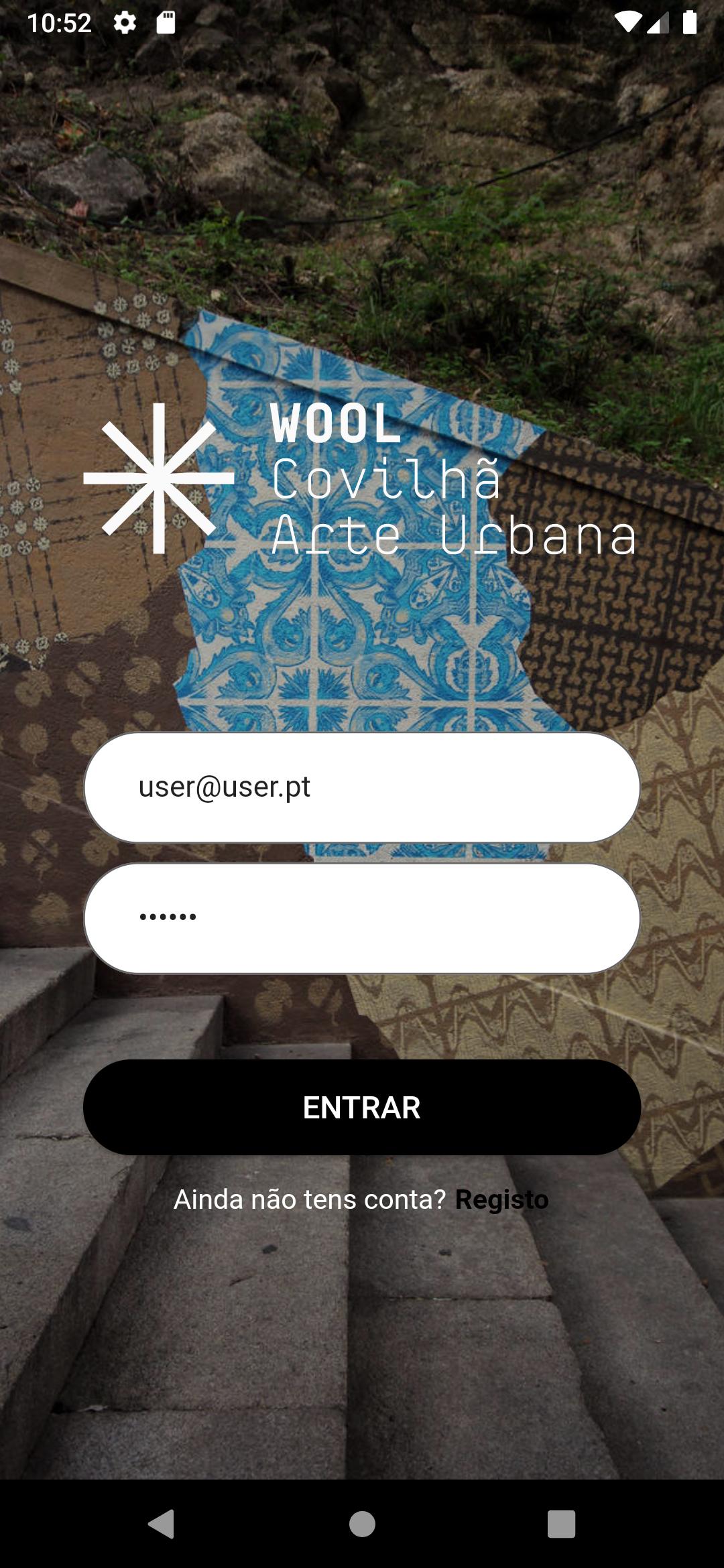Open the Registo sign-up link
Screen dimensions: 724x1568
click(501, 1199)
